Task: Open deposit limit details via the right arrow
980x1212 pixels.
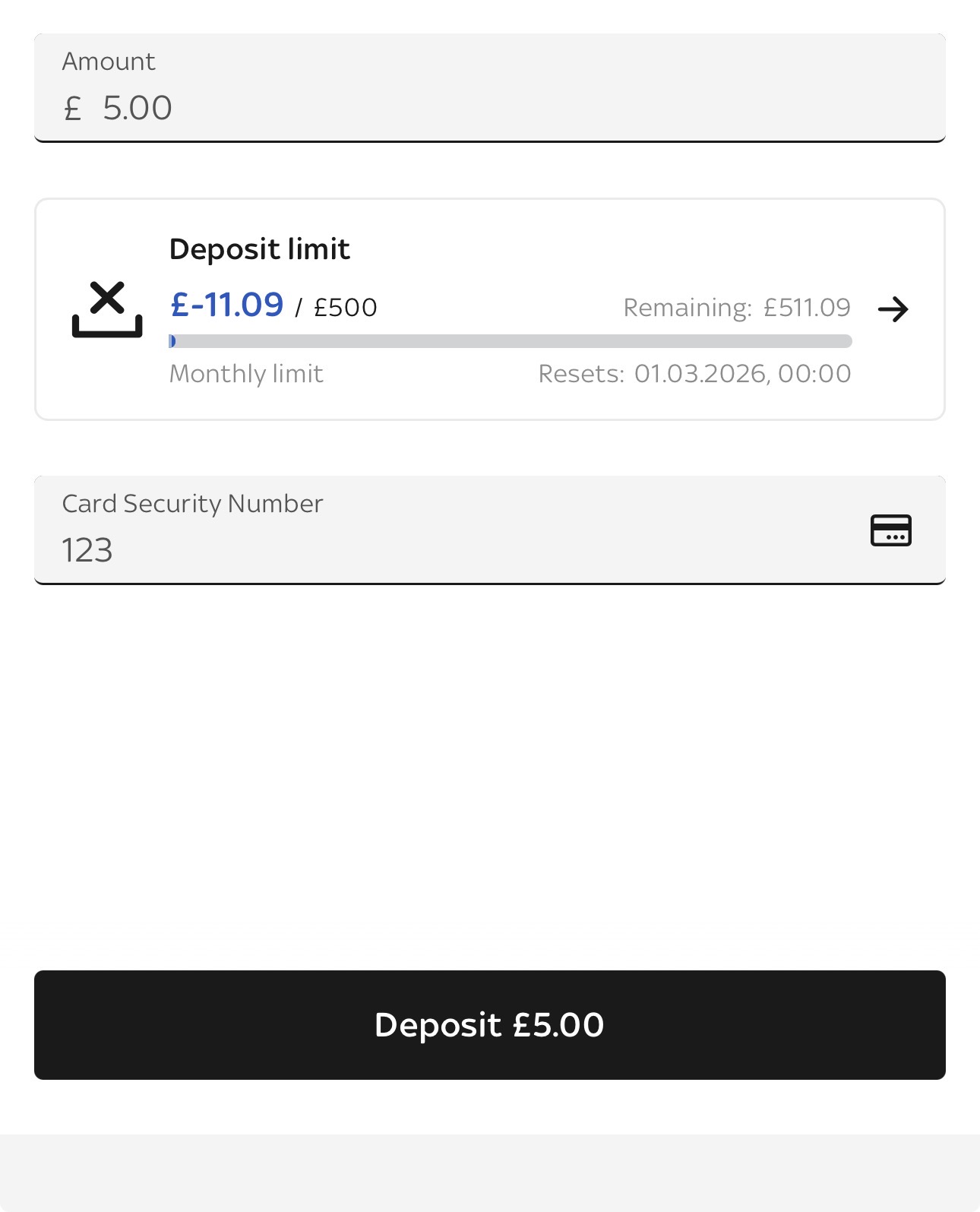Action: click(893, 309)
